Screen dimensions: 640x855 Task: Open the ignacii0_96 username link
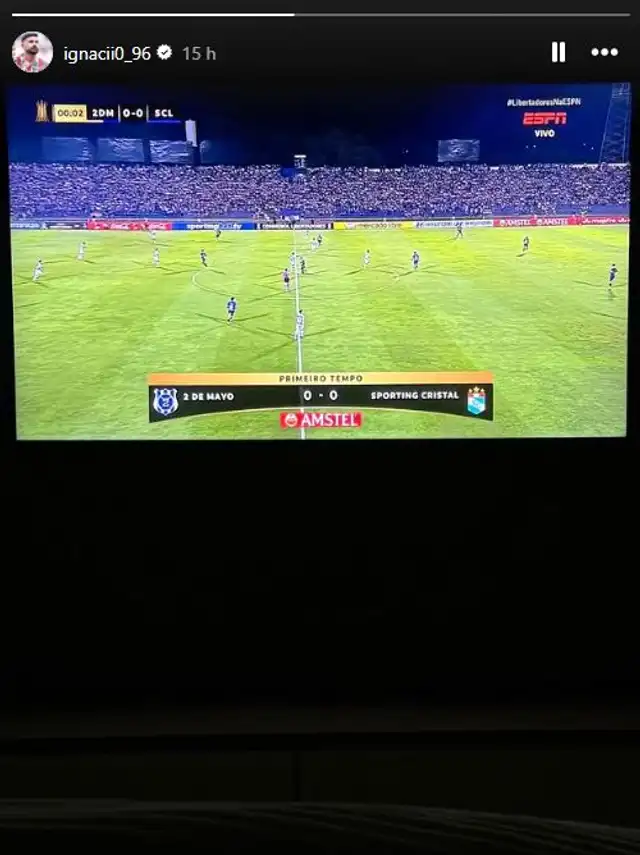(x=107, y=54)
